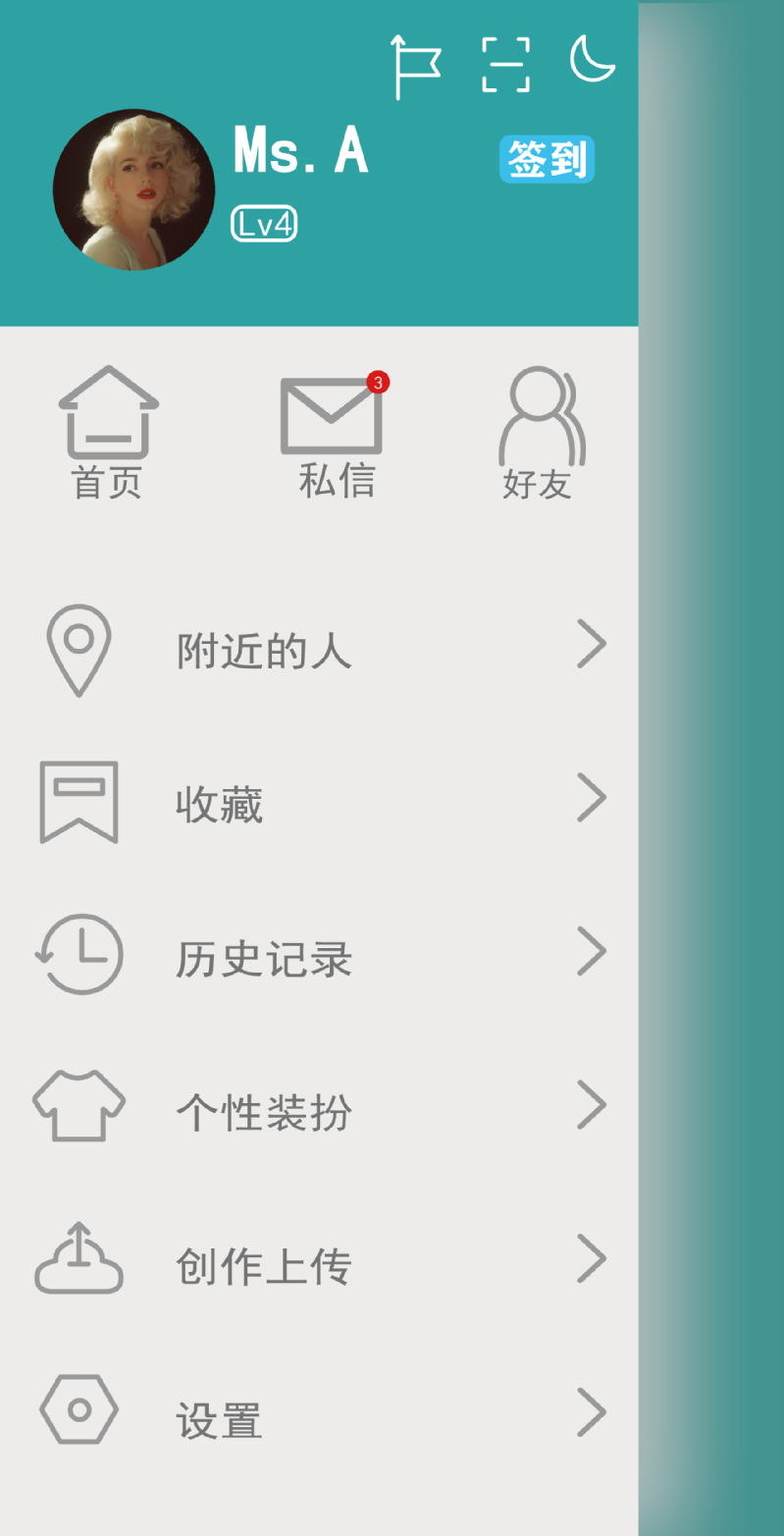The height and width of the screenshot is (1536, 784).
Task: Open the 好友 friends list
Action: [x=540, y=433]
